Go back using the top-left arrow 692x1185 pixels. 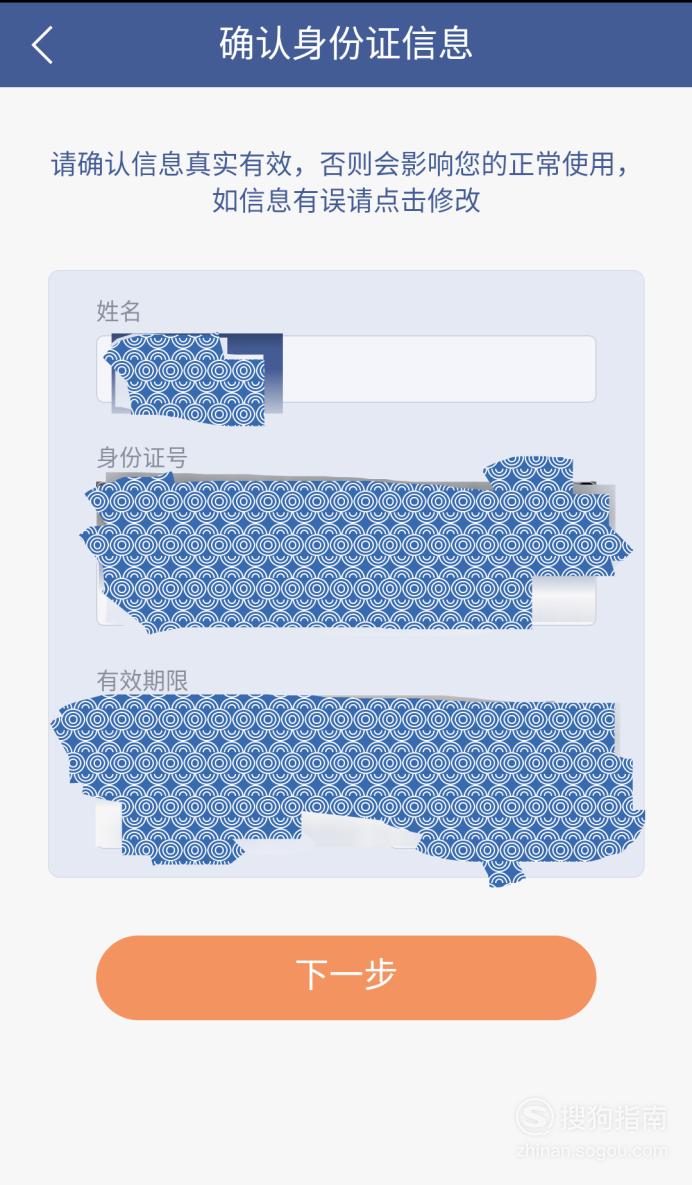point(42,44)
